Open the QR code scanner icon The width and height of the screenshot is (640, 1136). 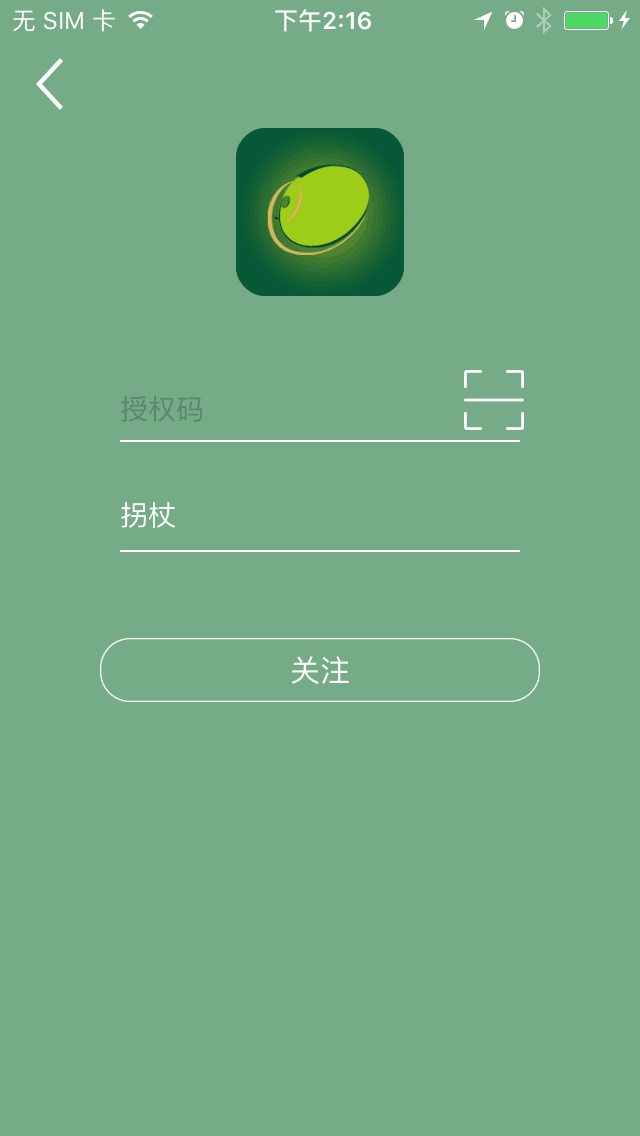(x=494, y=400)
